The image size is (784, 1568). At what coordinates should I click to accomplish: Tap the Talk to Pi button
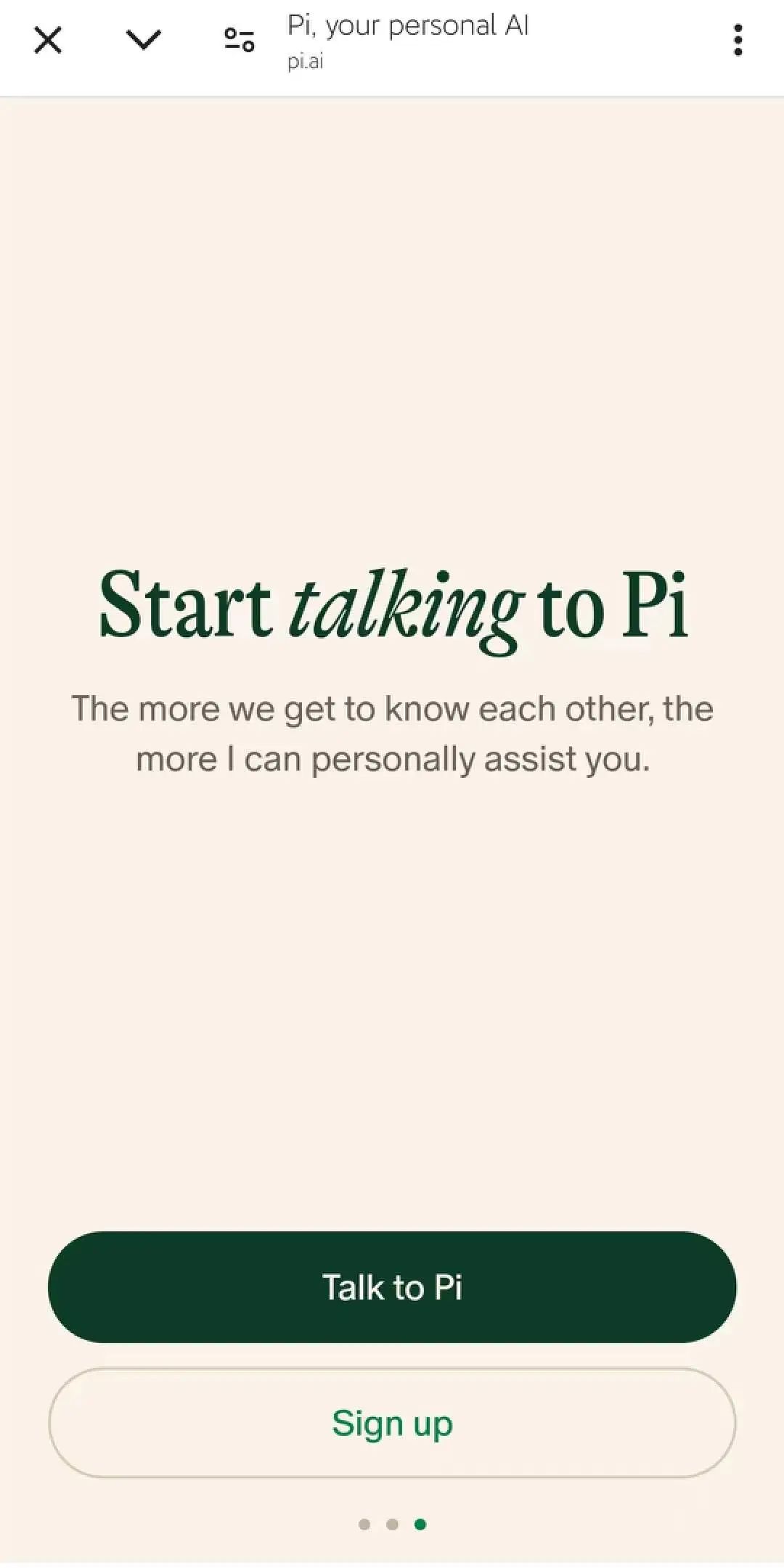(392, 1288)
